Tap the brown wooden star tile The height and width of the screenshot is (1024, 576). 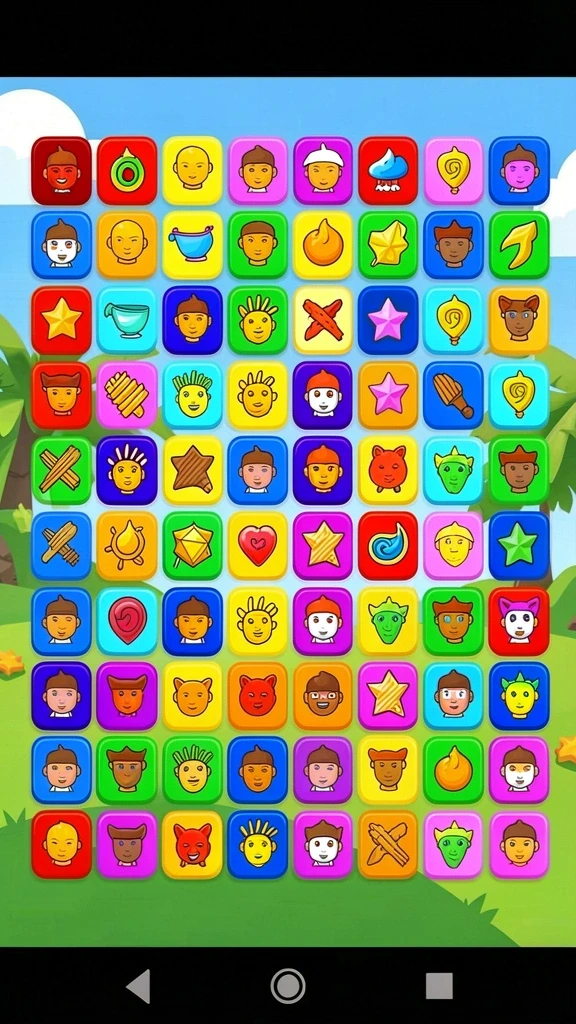click(192, 471)
